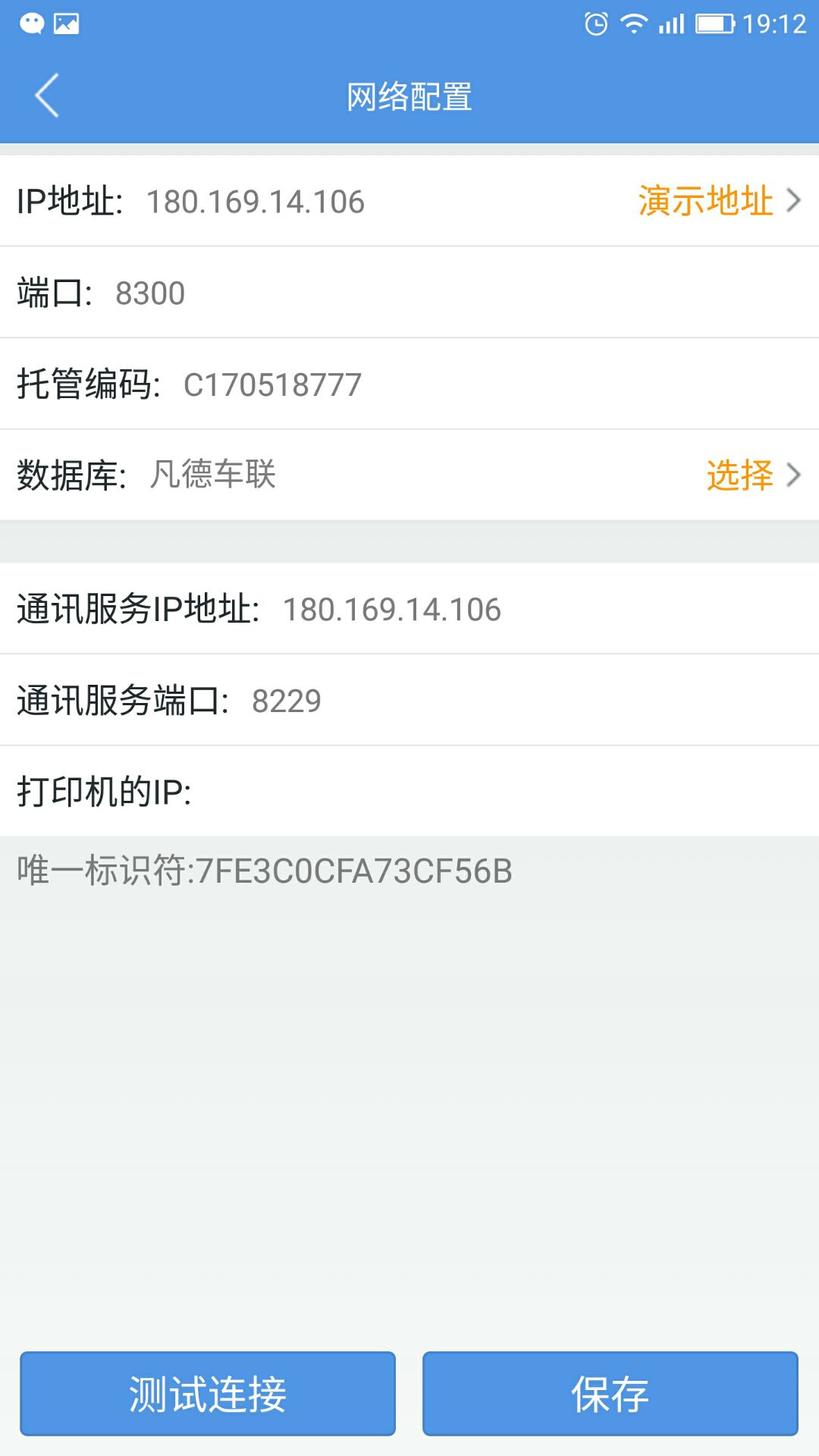The image size is (819, 1456).
Task: Go back from the 网络配置 screen
Action: point(47,96)
